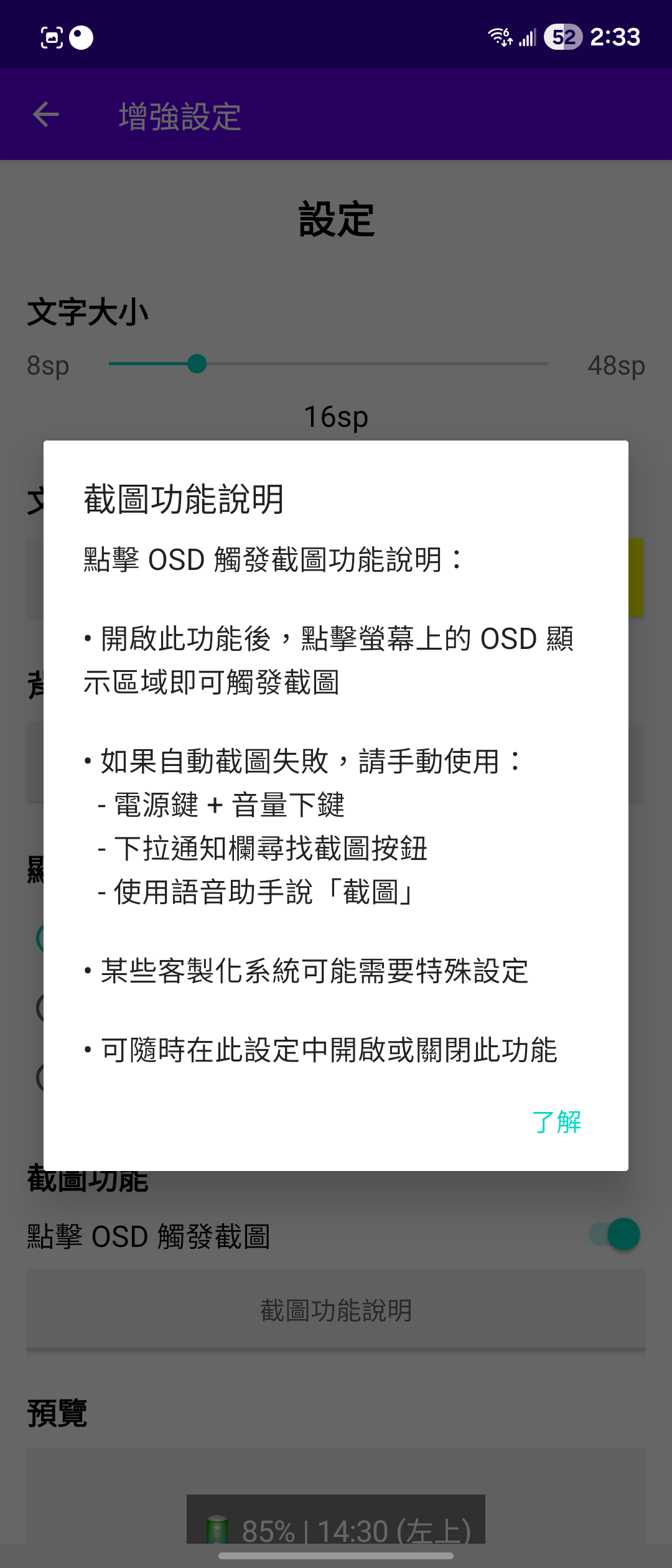Tap the bottom gesture navigation bar
Image resolution: width=672 pixels, height=1568 pixels.
(336, 1557)
